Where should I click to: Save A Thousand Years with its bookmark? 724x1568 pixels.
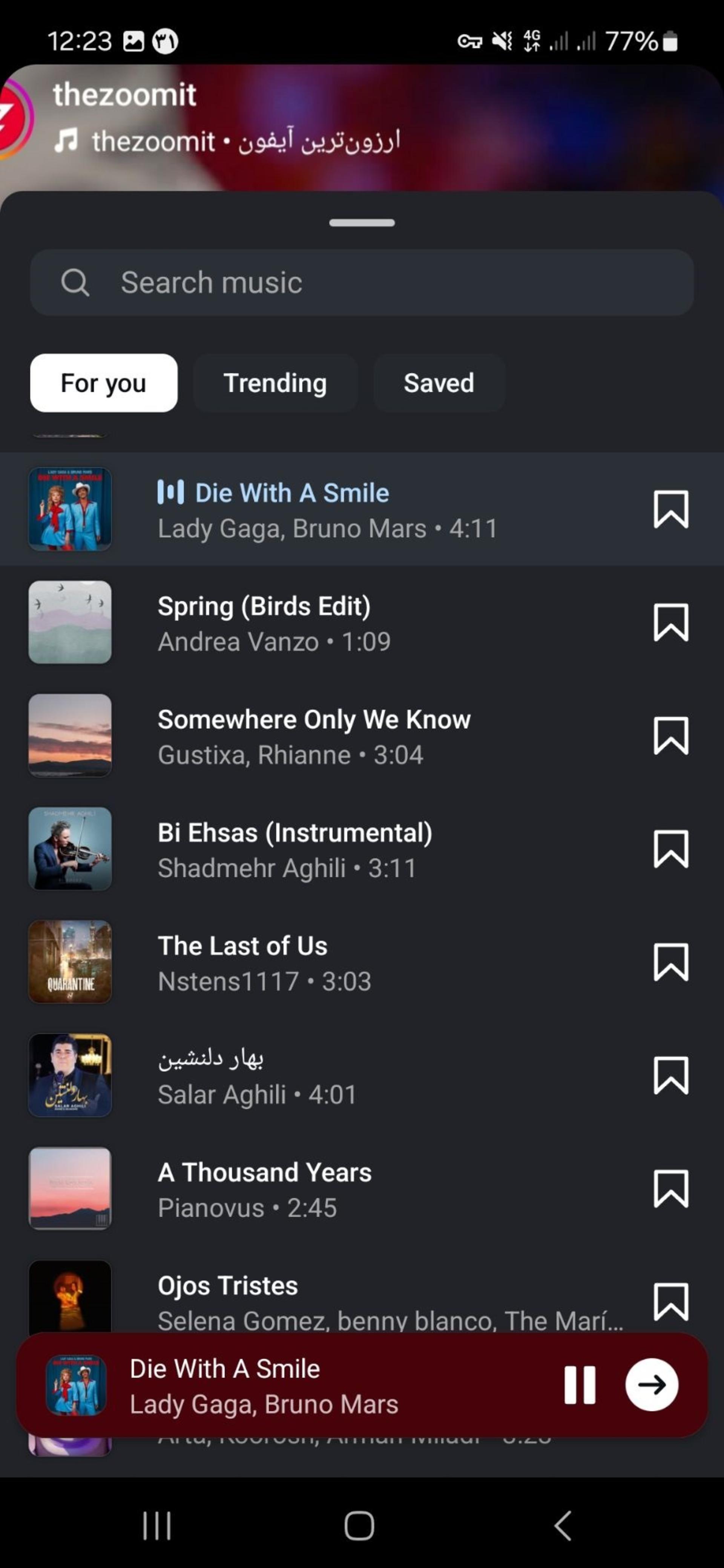671,1188
